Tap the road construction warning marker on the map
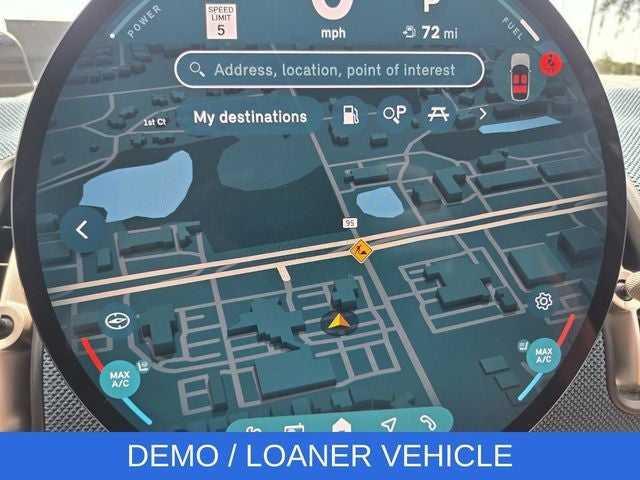This screenshot has width=640, height=480. pyautogui.click(x=360, y=250)
